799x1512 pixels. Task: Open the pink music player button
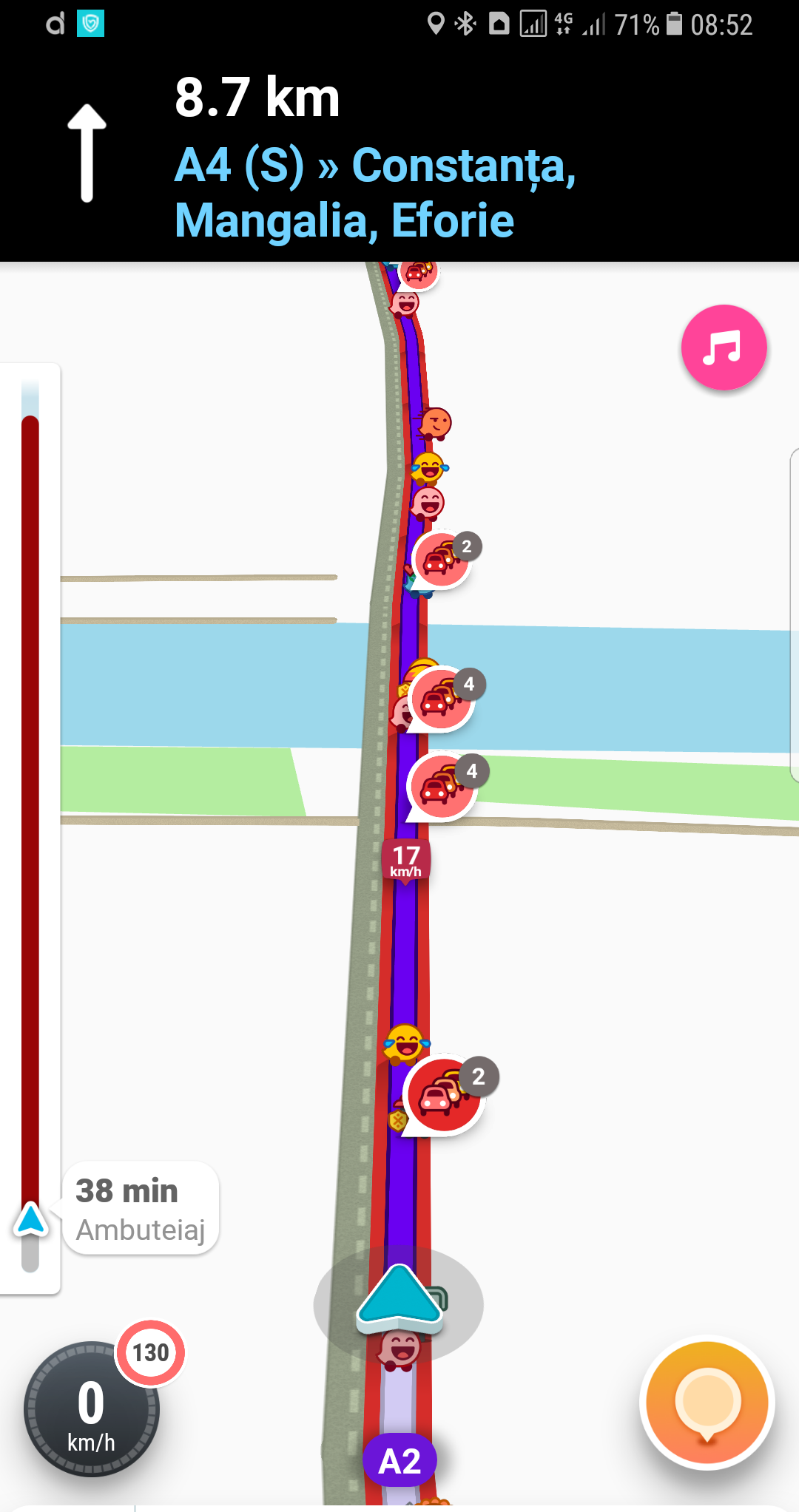click(724, 348)
